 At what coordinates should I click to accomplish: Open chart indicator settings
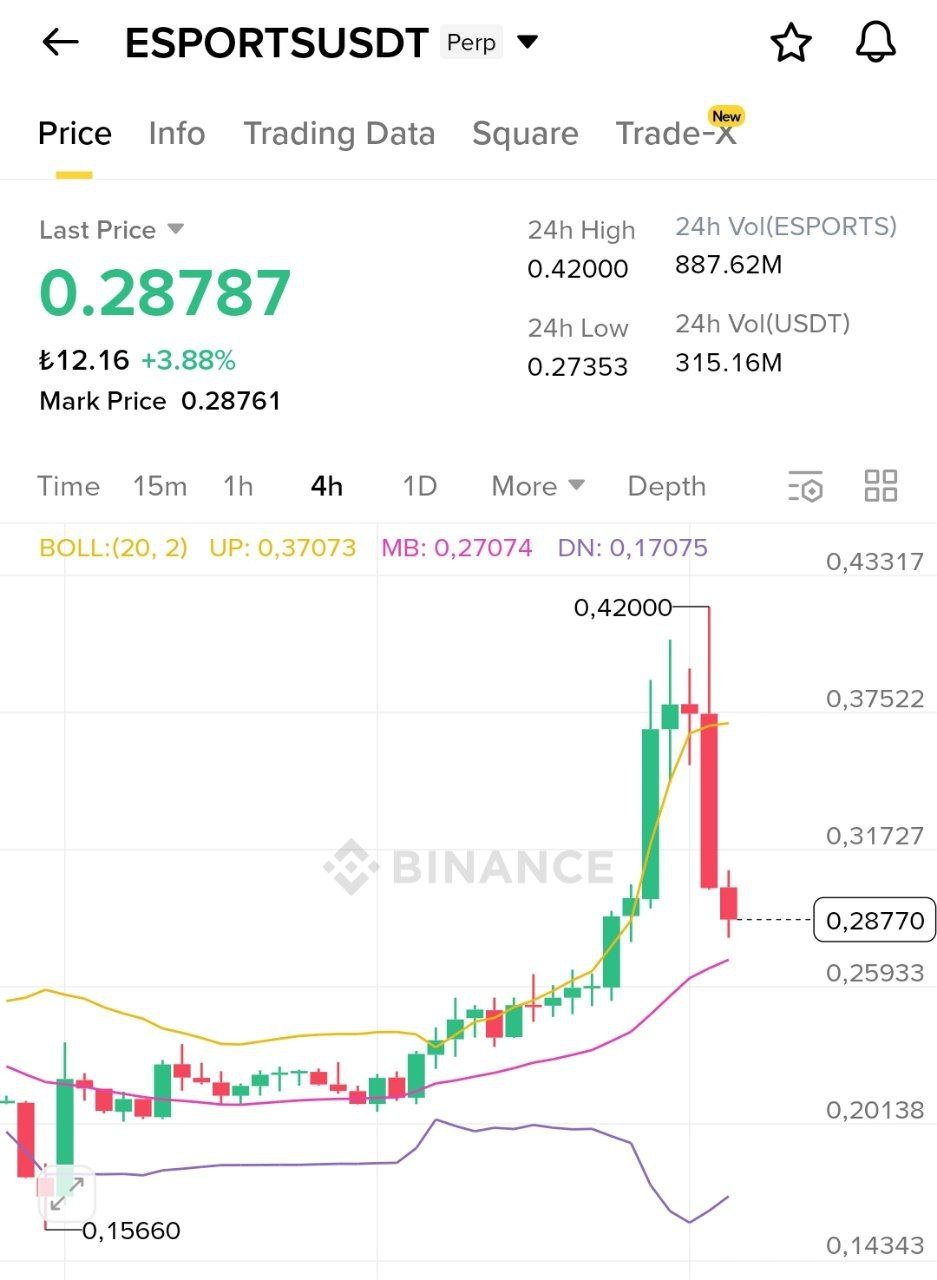[x=805, y=487]
